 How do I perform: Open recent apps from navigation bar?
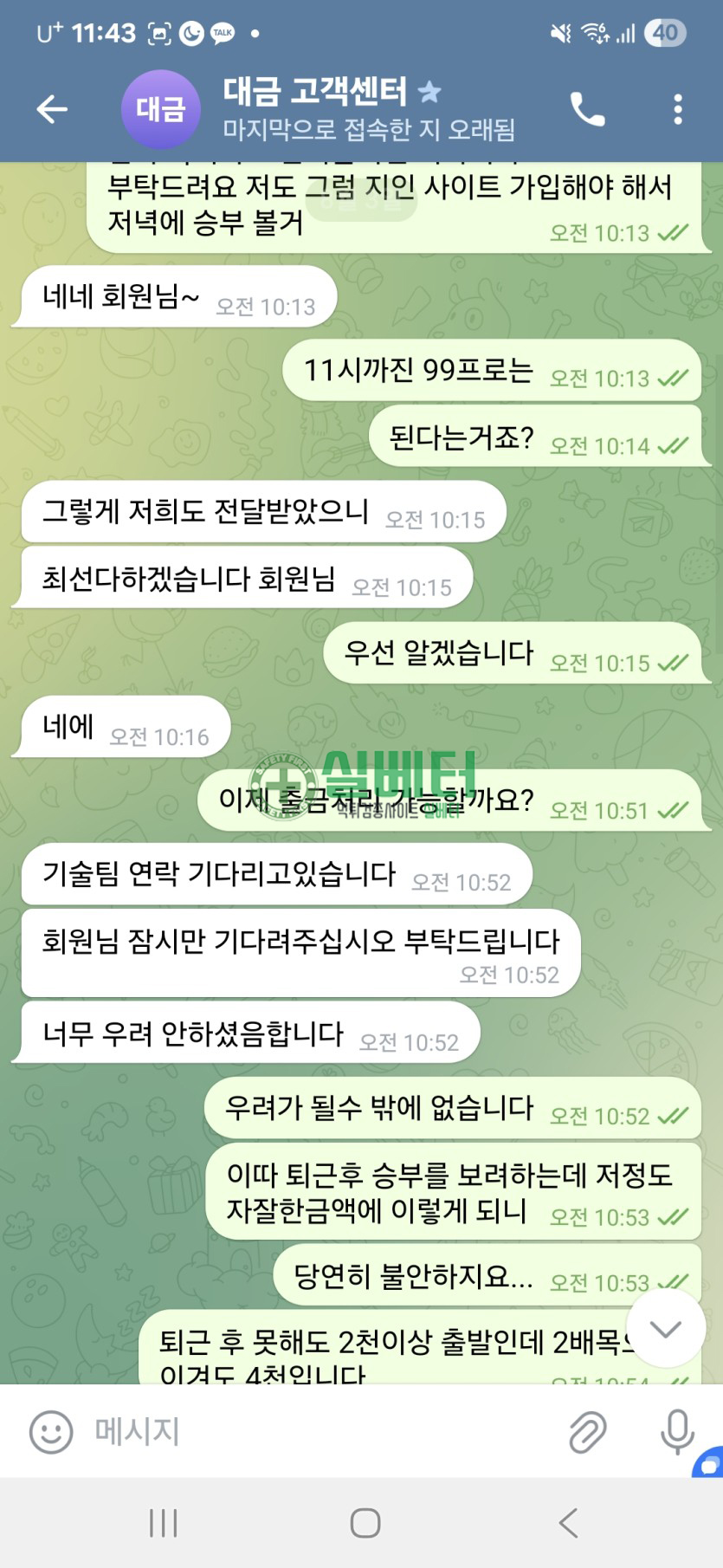point(163,1523)
